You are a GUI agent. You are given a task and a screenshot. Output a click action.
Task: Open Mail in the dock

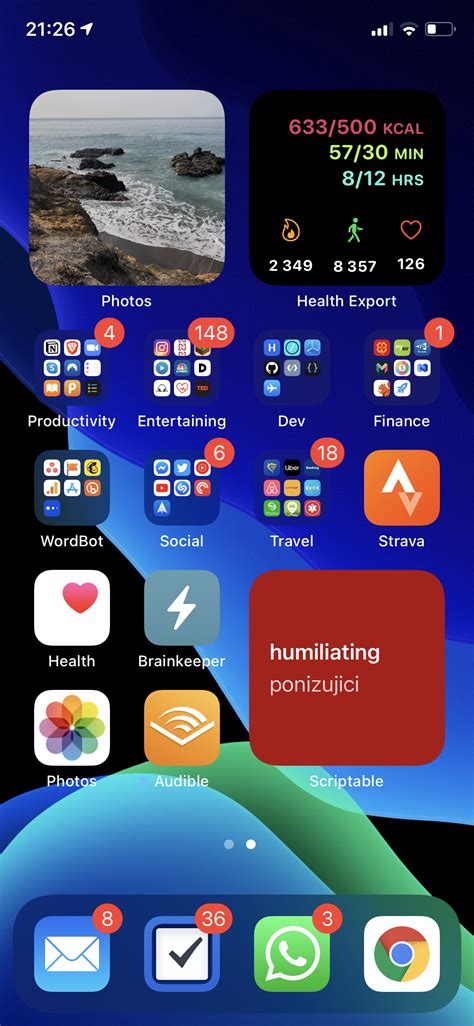tap(72, 953)
